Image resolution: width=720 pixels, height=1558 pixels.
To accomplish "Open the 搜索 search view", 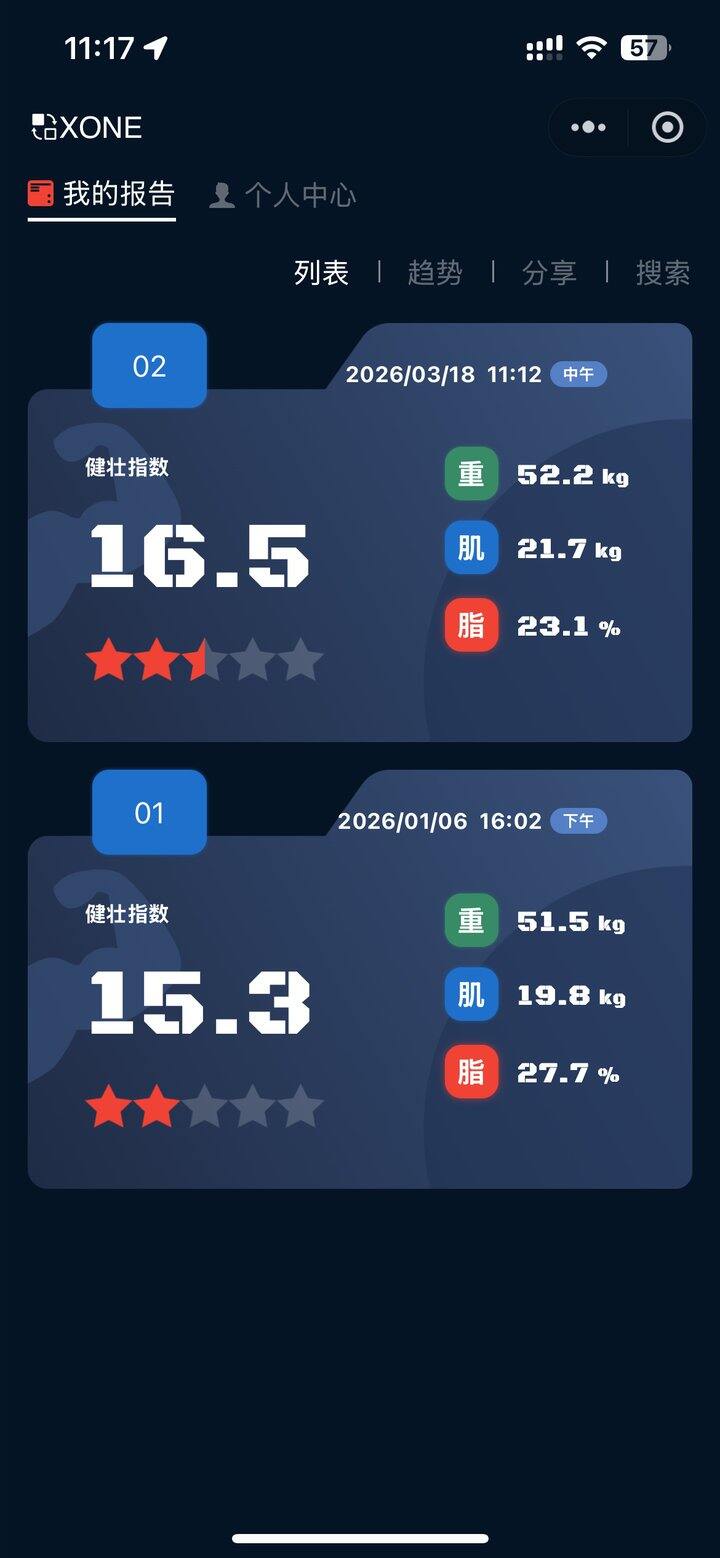I will click(x=663, y=272).
